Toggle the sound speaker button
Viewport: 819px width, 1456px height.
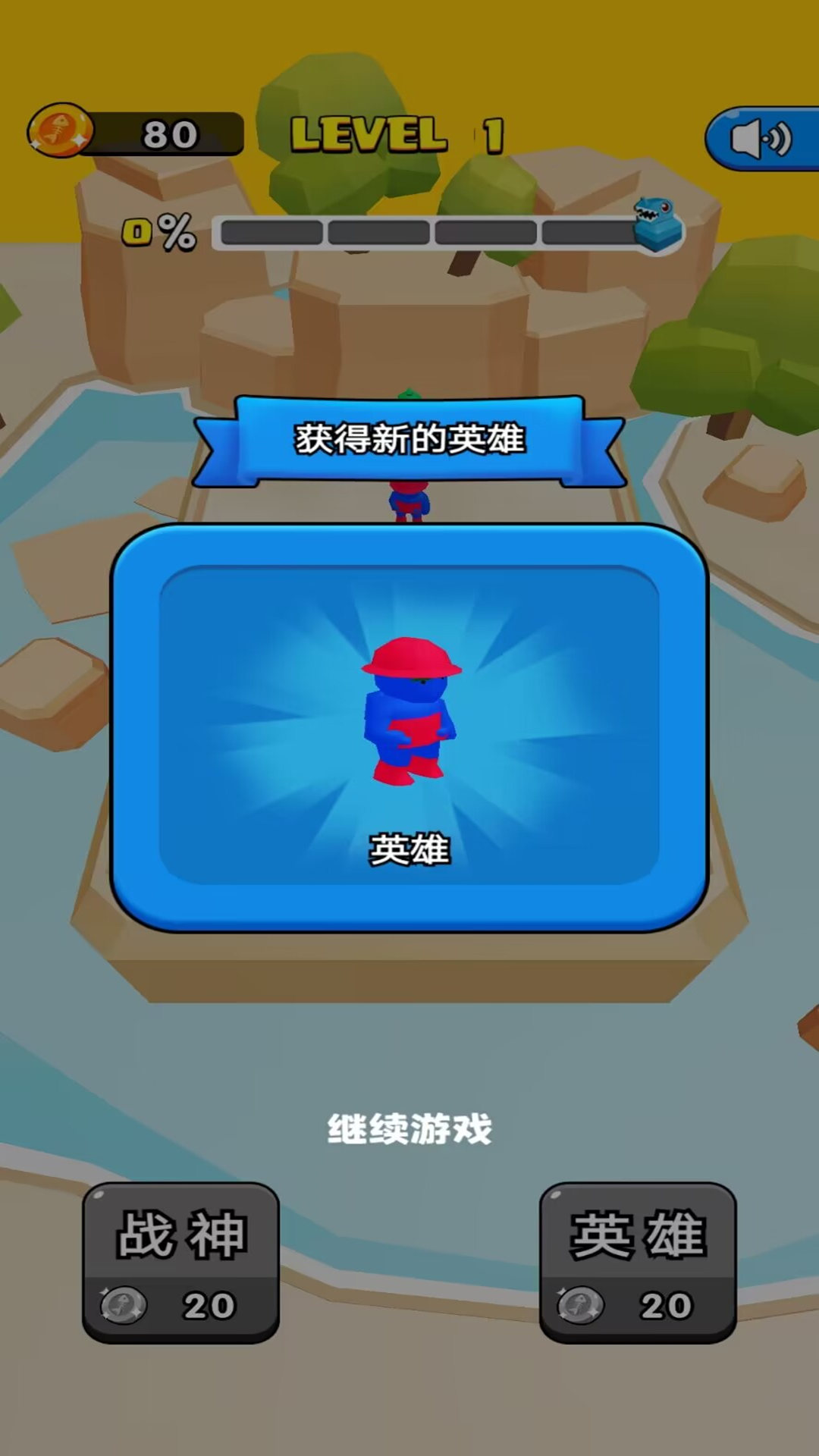[762, 139]
